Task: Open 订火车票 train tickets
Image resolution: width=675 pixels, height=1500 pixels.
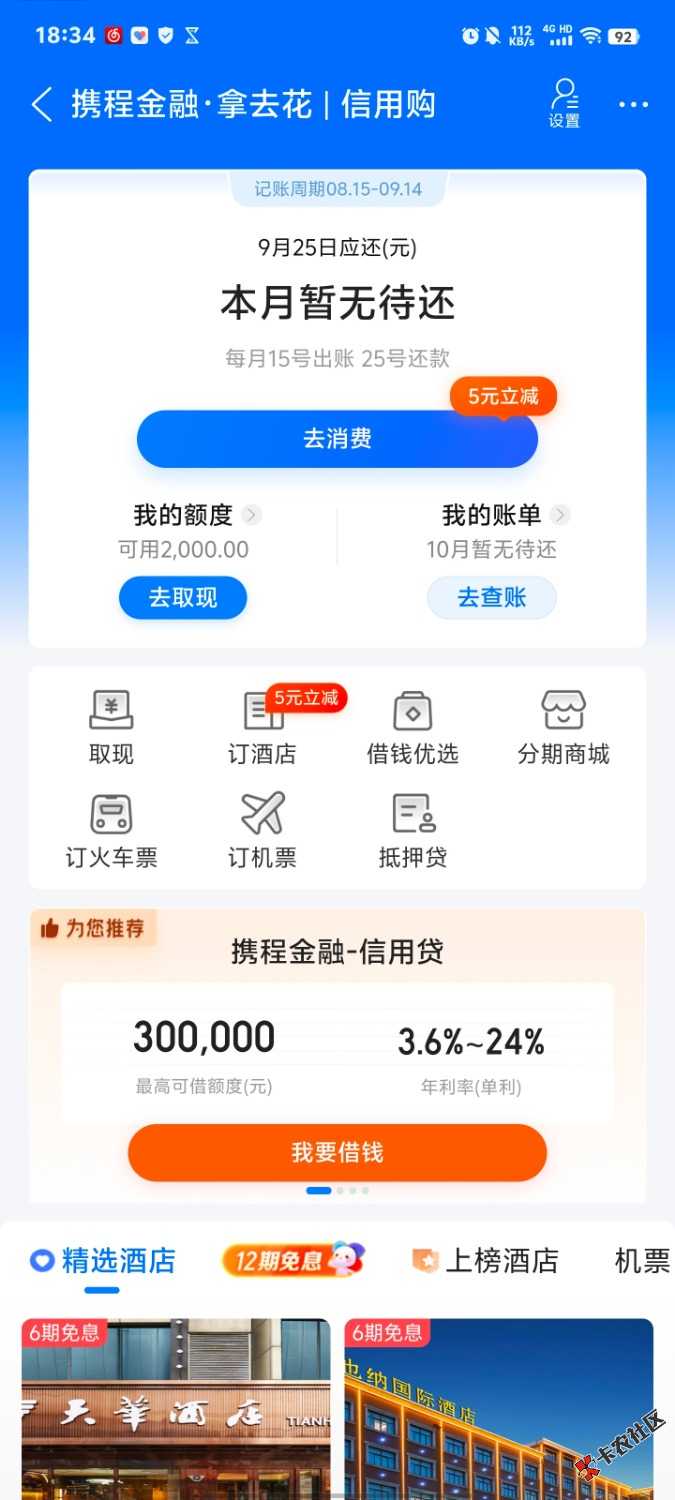Action: tap(111, 831)
